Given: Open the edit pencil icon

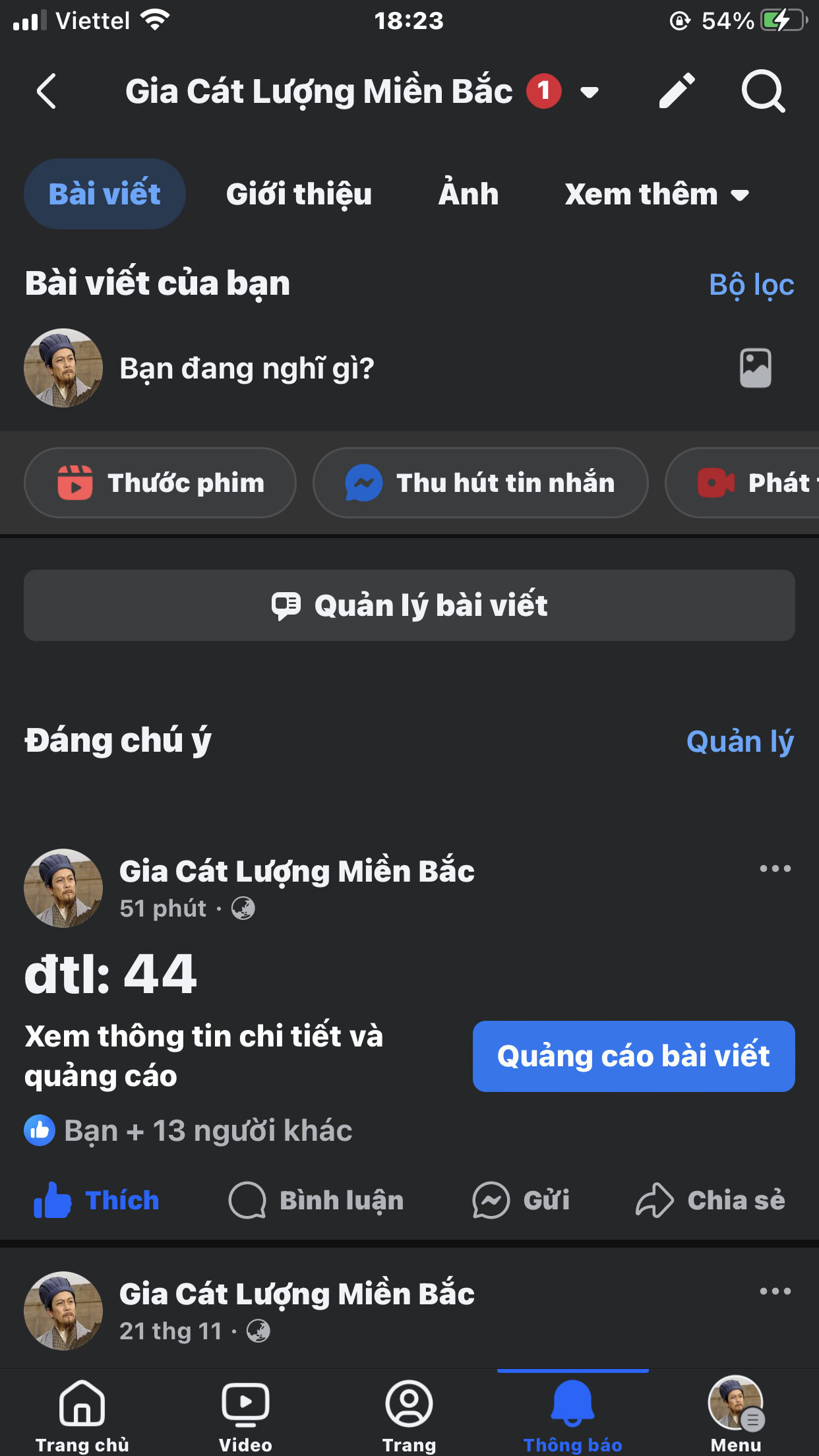Looking at the screenshot, I should pos(677,91).
